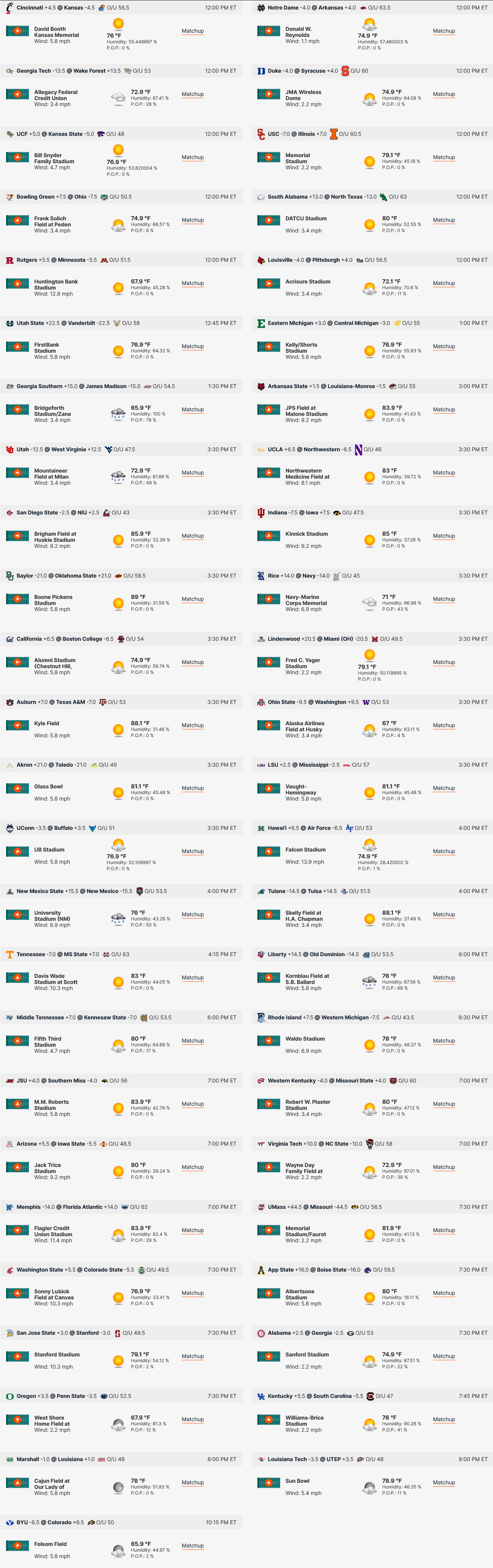Open Matchup for Indiana @ Iowa

coord(444,536)
